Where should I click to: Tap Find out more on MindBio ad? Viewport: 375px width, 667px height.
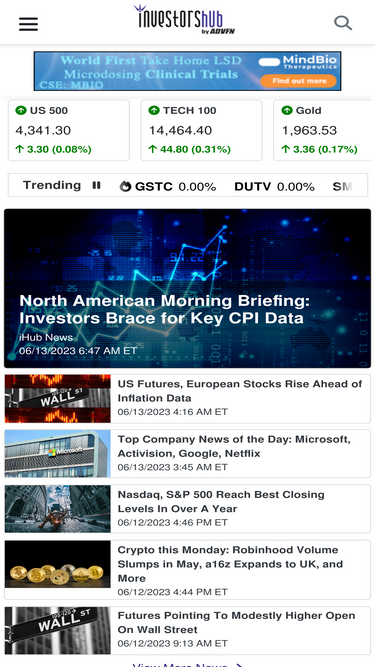click(x=298, y=81)
